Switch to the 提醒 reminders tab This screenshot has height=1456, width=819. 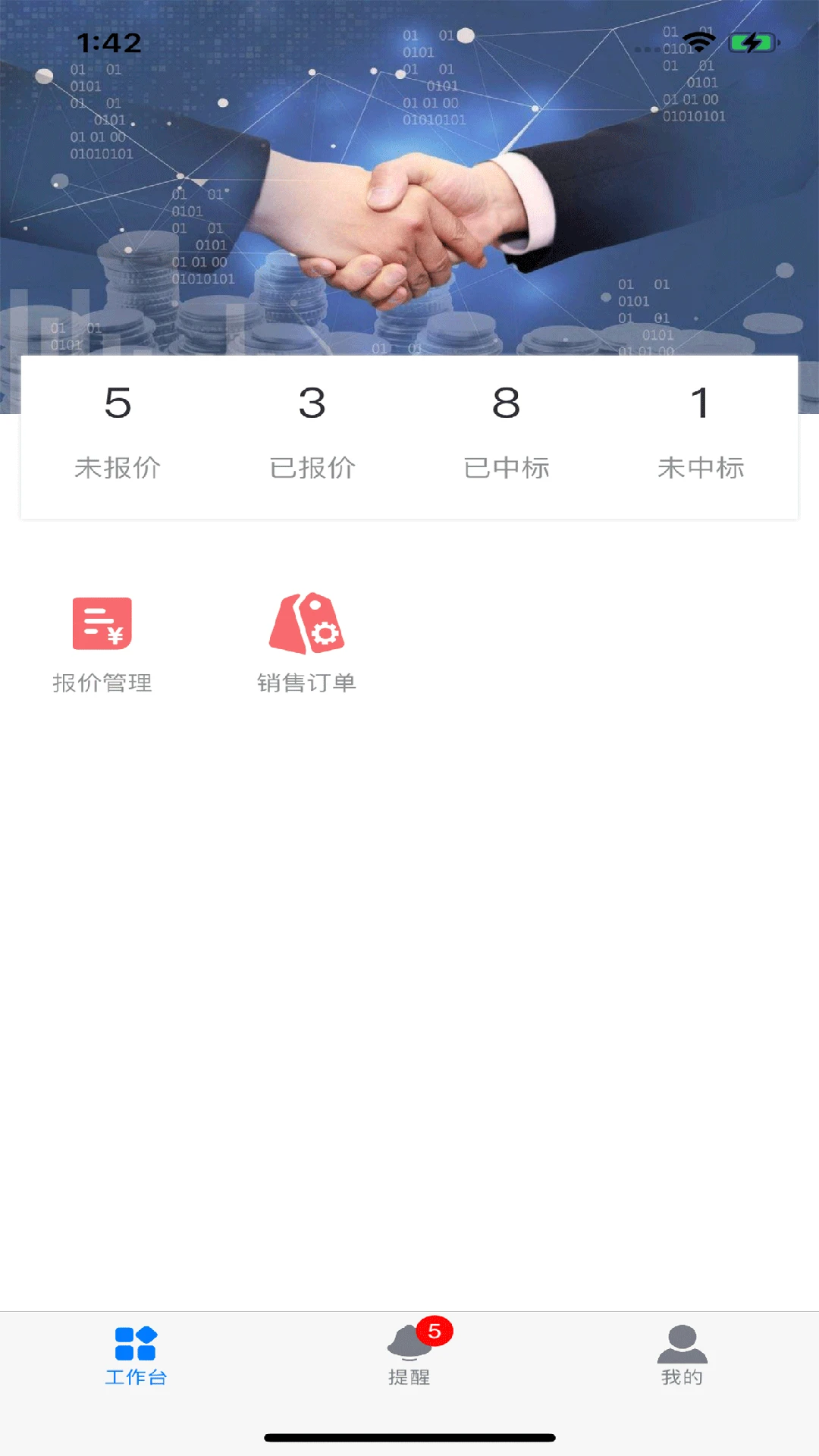[409, 1357]
